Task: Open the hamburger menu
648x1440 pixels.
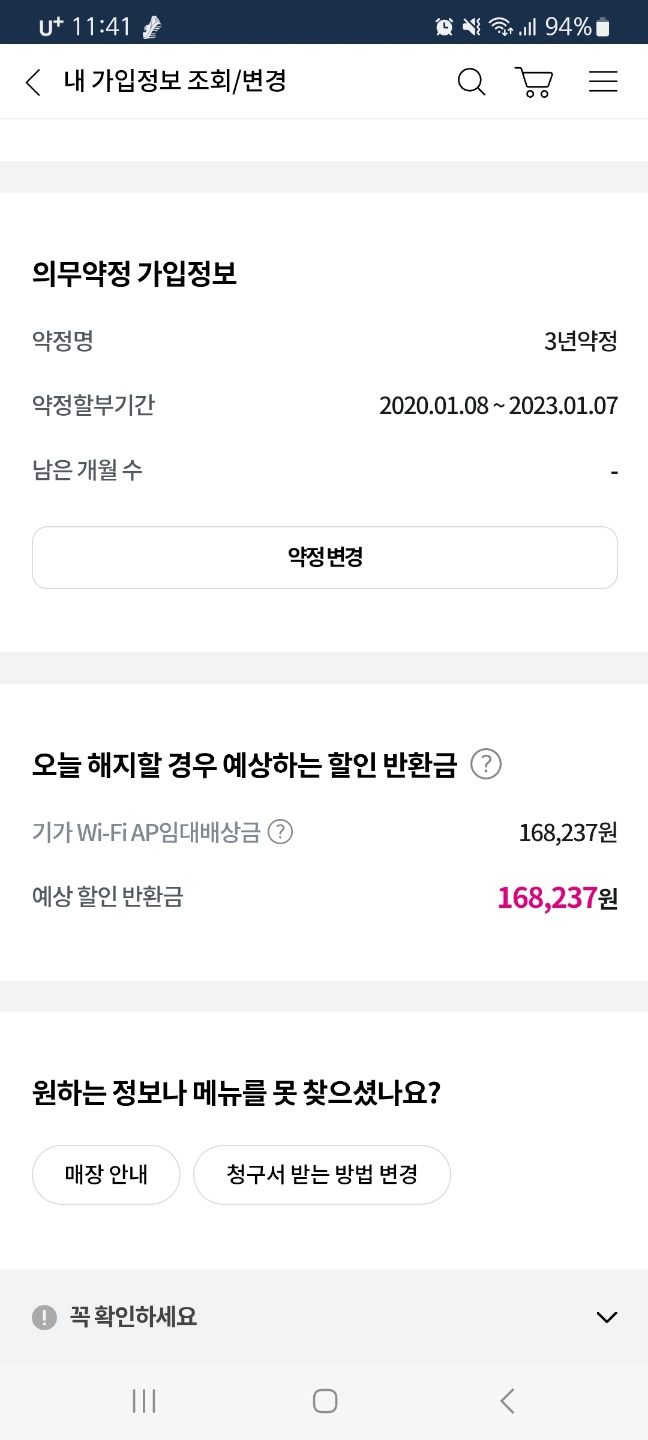Action: pos(603,82)
